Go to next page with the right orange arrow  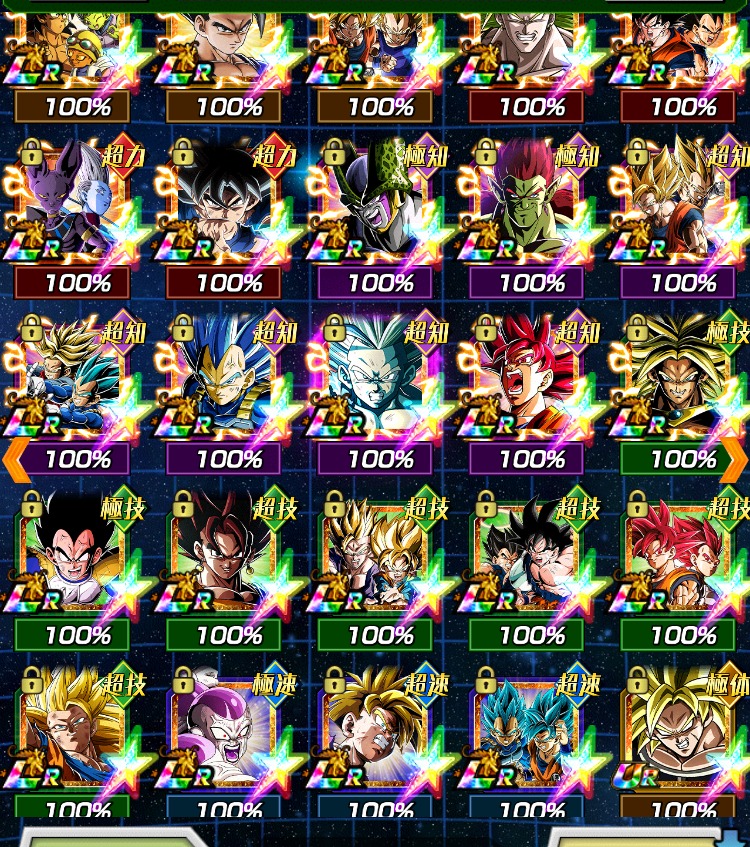tap(735, 459)
